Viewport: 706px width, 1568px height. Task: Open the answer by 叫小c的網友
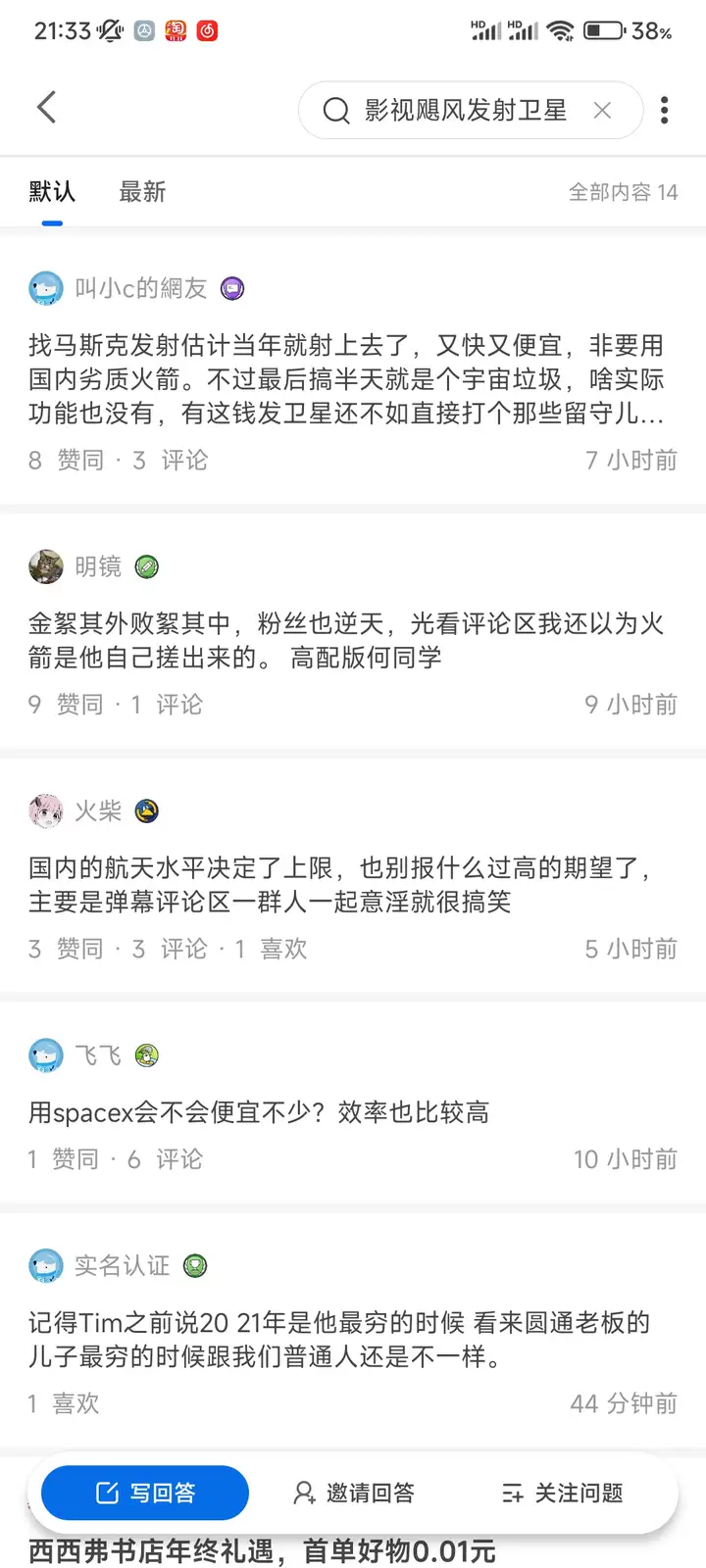347,380
